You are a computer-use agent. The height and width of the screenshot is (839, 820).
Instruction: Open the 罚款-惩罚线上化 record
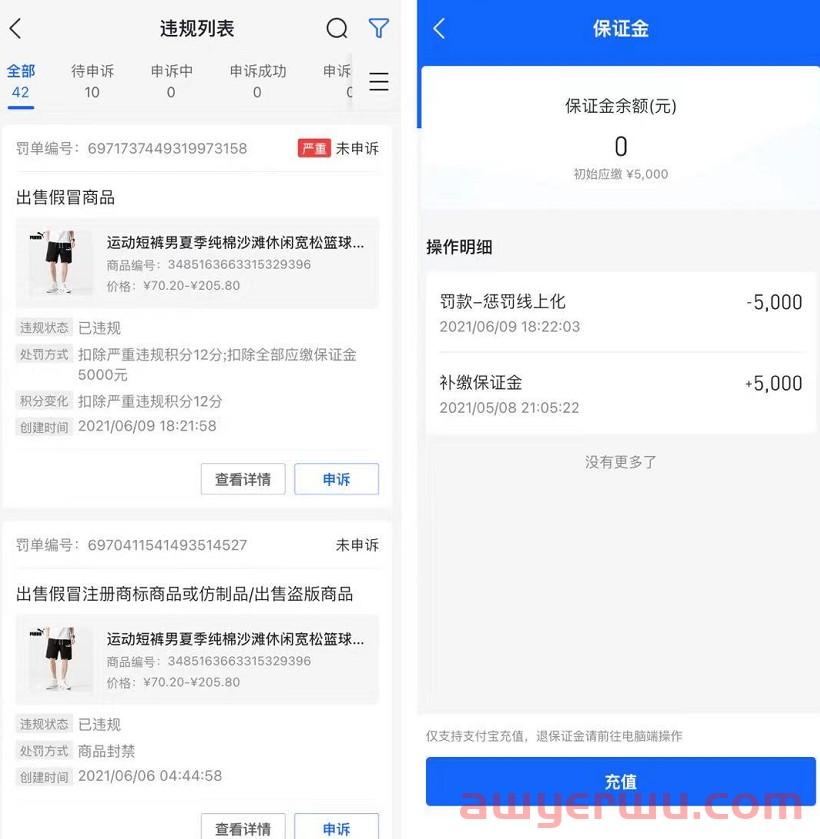[x=620, y=313]
